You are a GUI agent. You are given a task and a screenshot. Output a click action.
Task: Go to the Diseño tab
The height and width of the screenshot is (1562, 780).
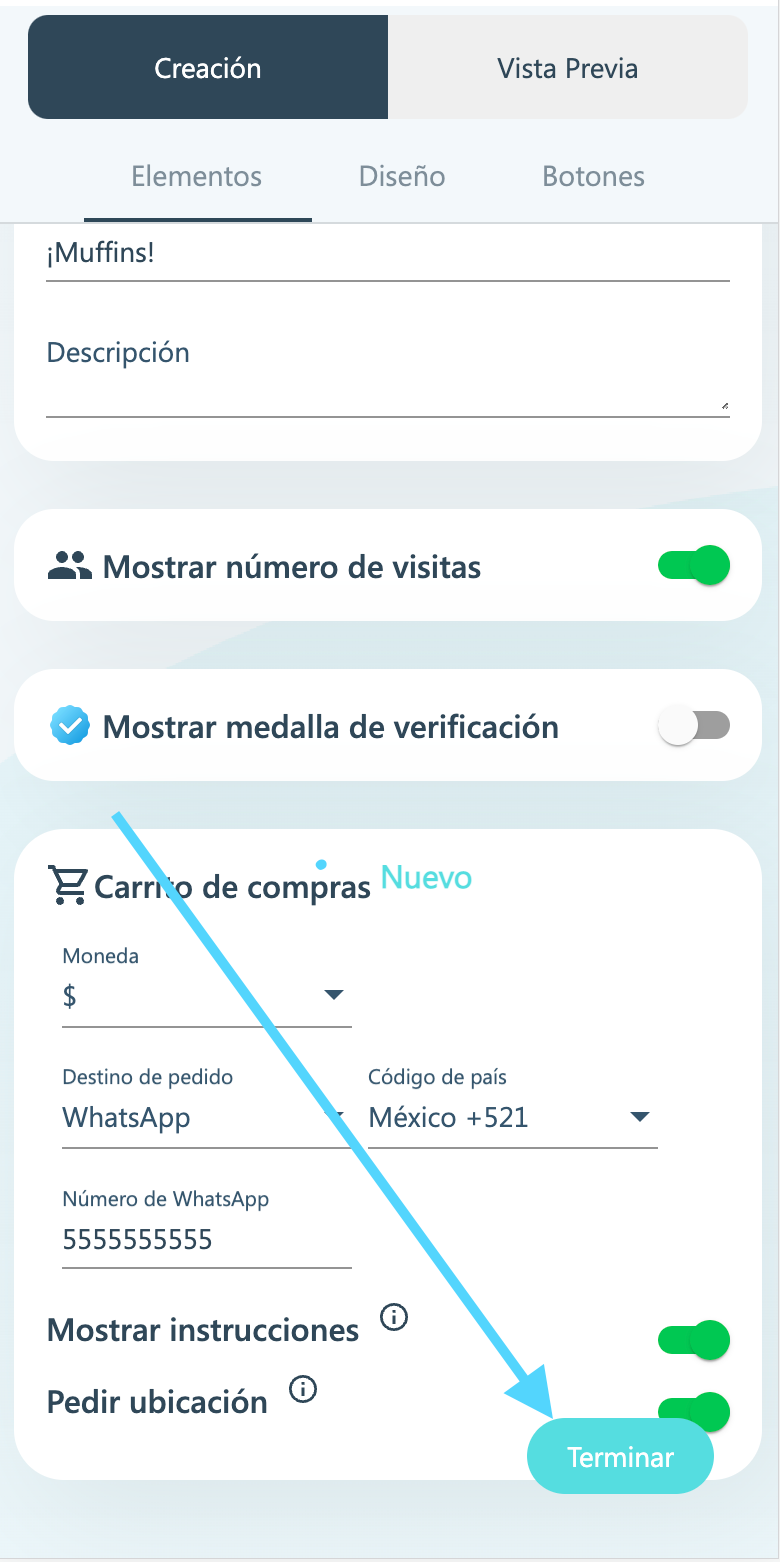click(x=402, y=177)
